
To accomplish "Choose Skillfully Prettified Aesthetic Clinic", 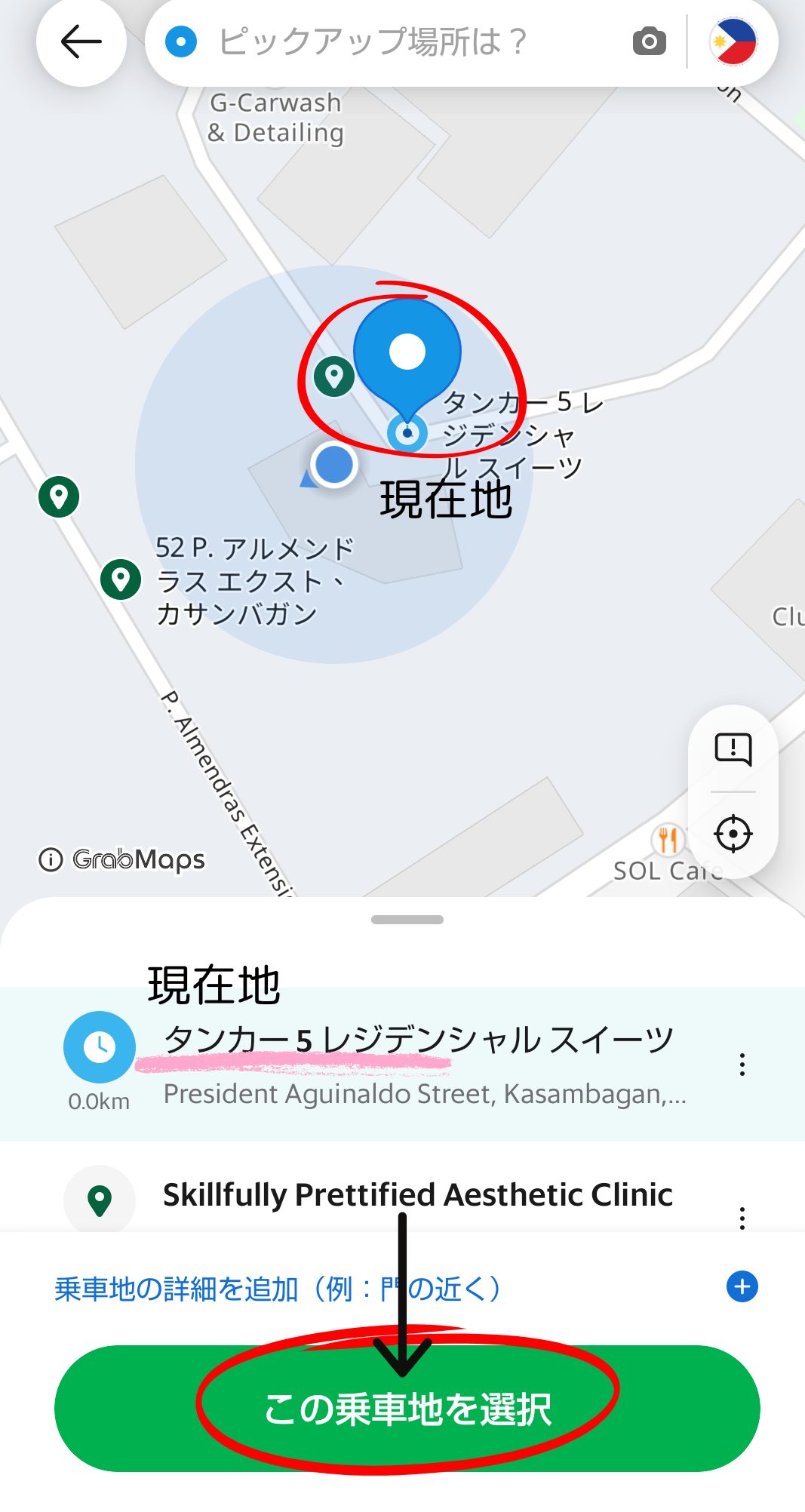I will coord(417,1195).
